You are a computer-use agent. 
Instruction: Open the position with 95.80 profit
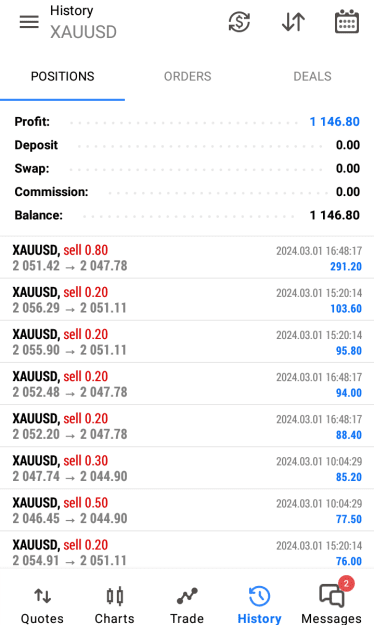[x=187, y=342]
